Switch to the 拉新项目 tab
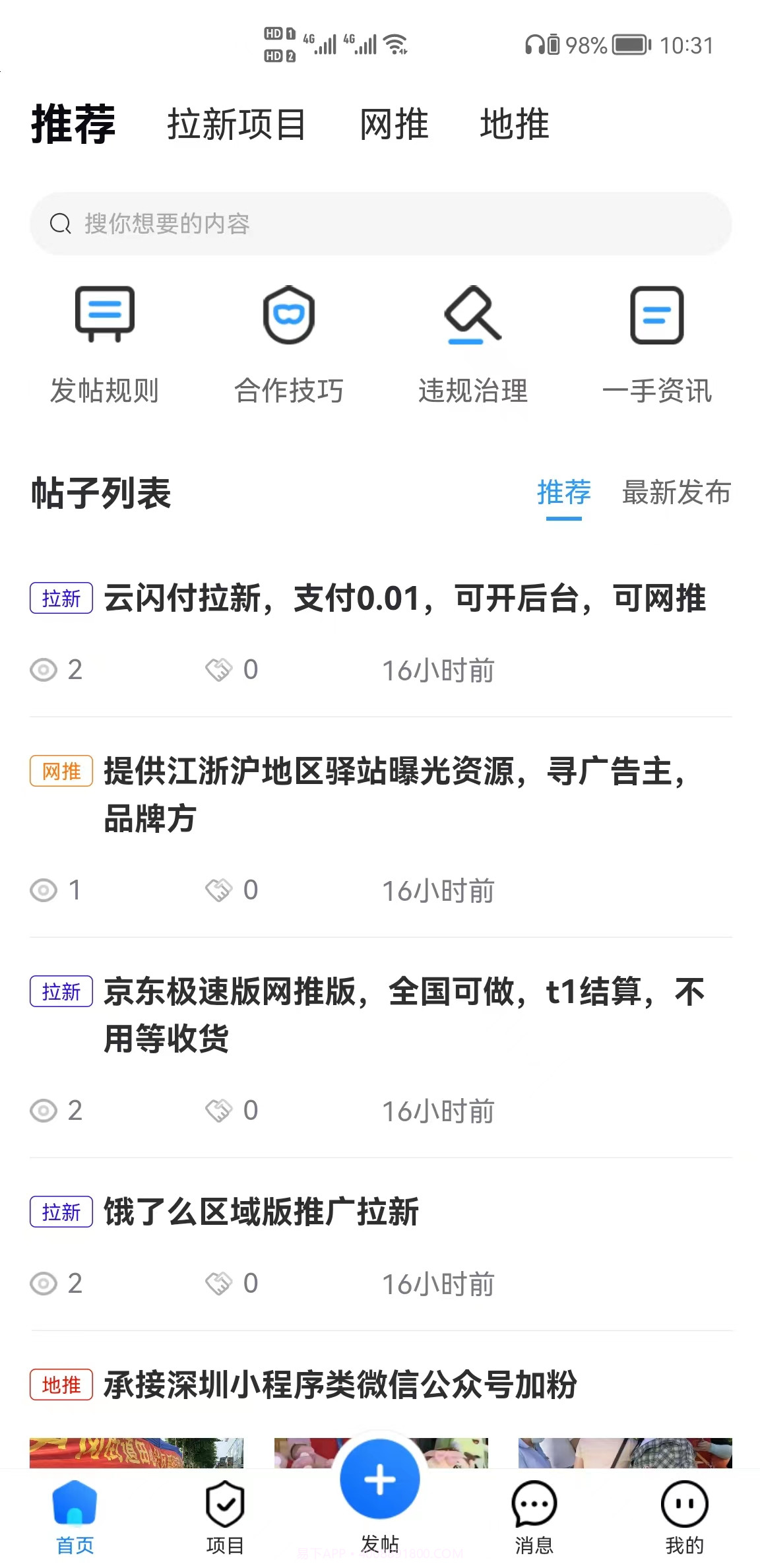 (237, 124)
